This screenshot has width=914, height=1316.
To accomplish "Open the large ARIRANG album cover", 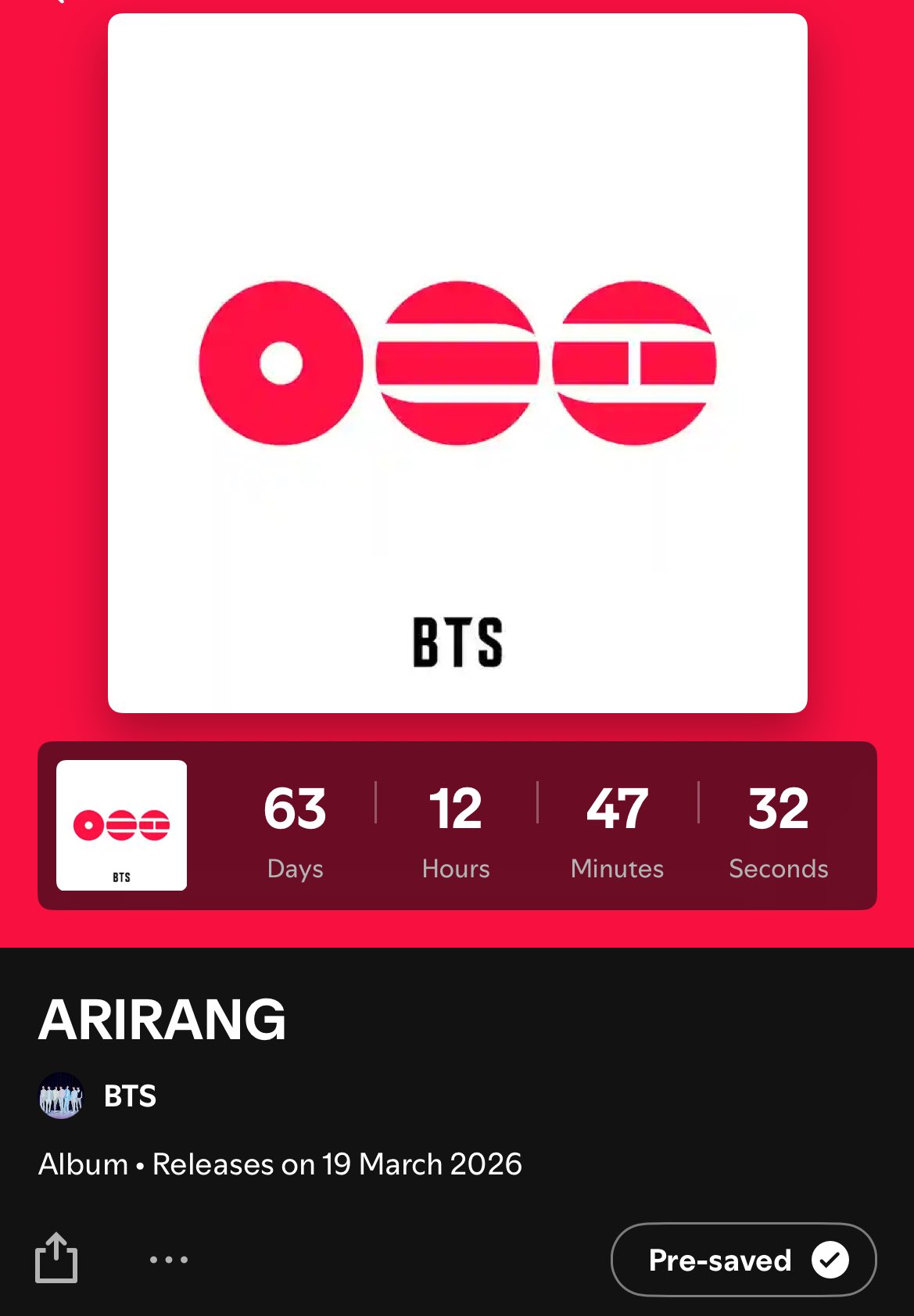I will point(457,363).
